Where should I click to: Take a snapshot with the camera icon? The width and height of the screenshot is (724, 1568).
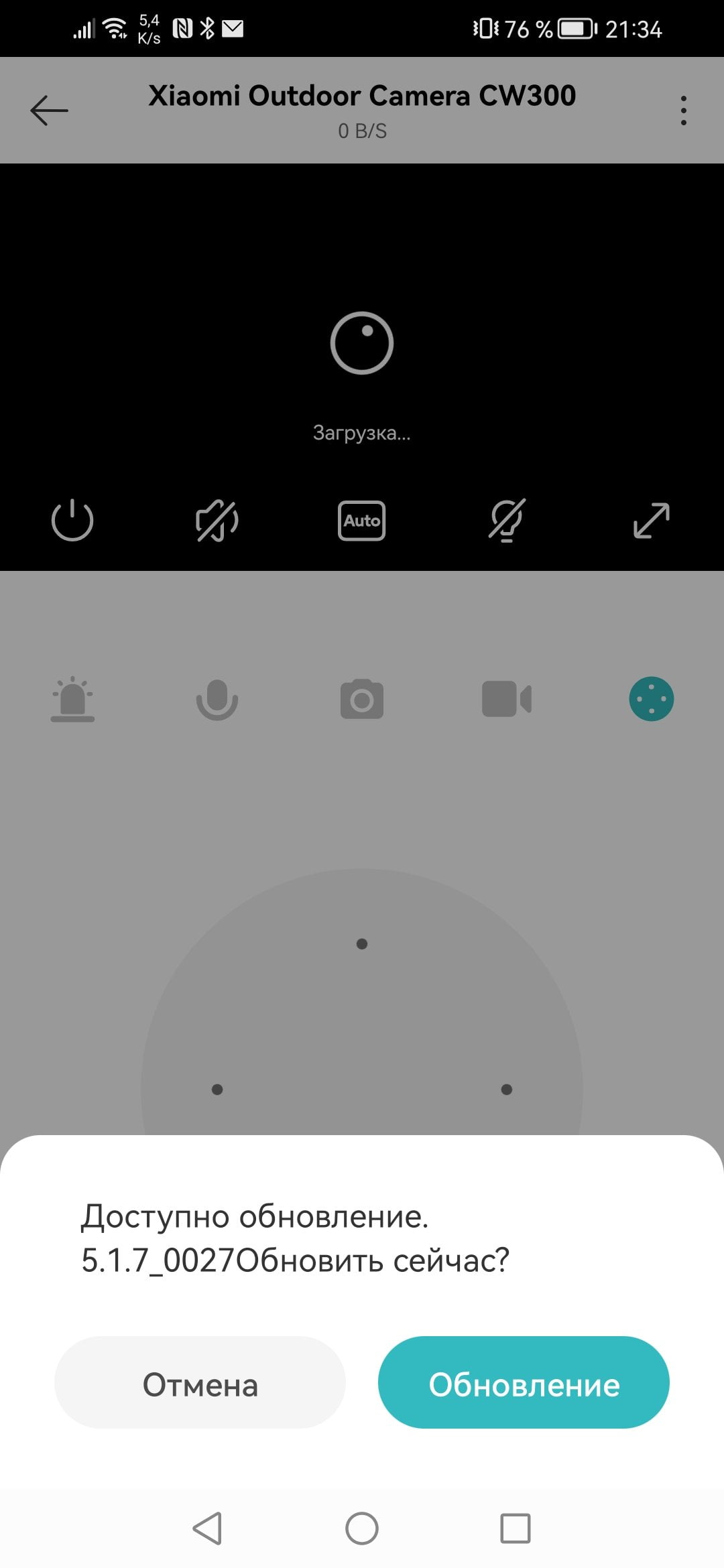pos(362,699)
